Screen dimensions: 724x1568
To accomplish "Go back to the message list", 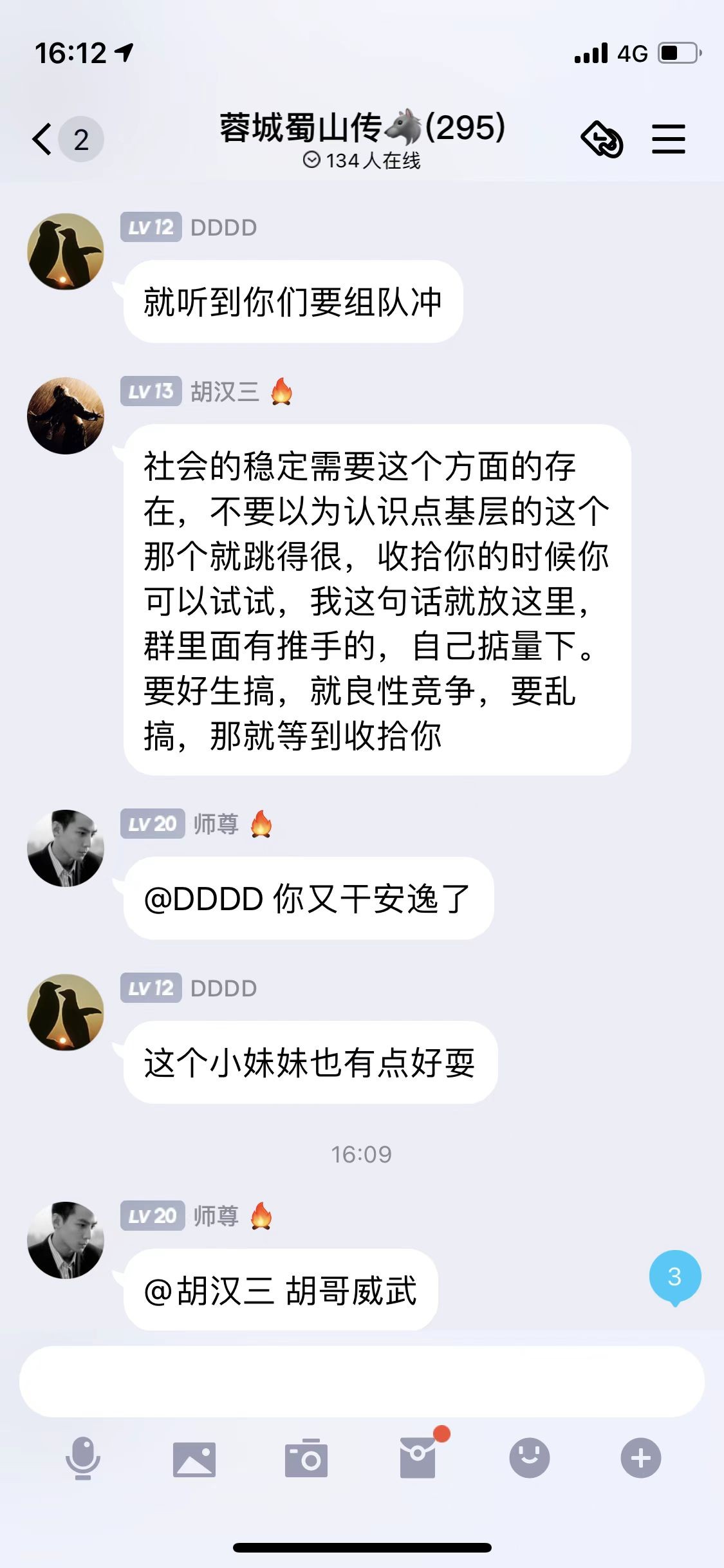I will pyautogui.click(x=44, y=140).
